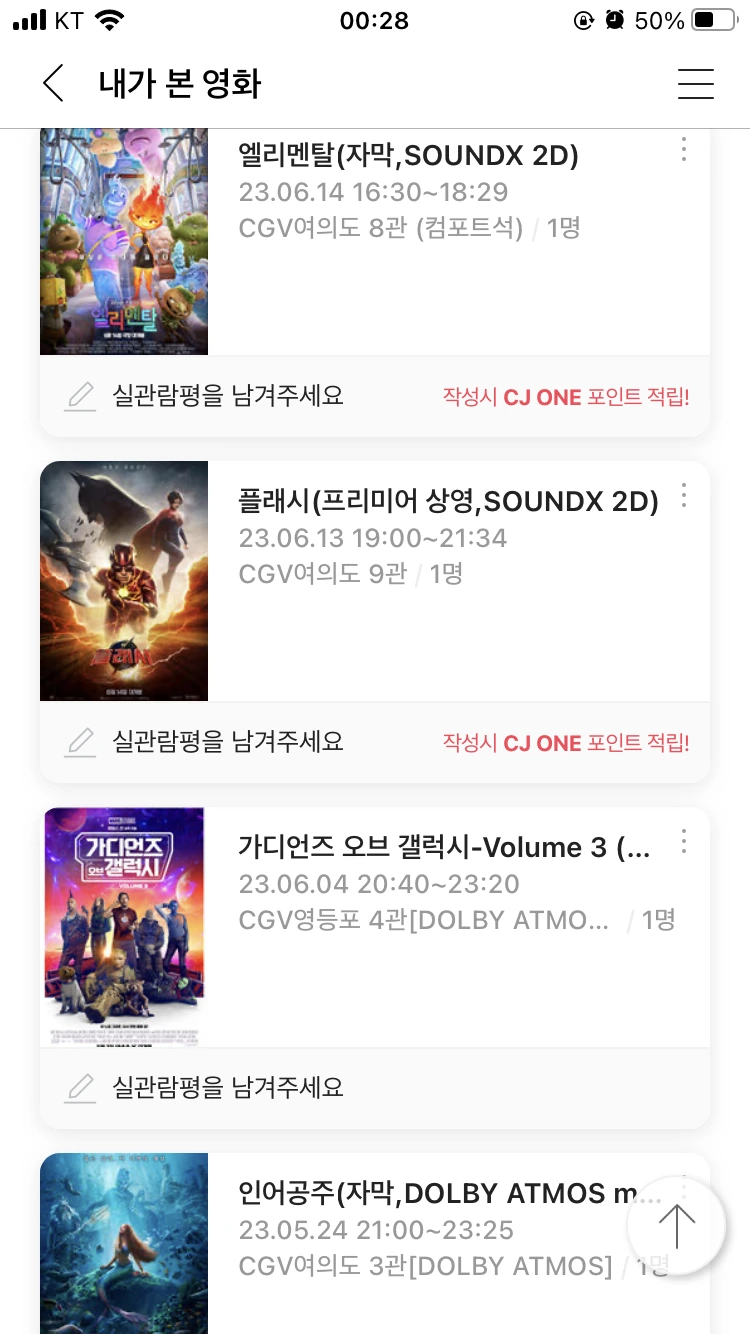Screen dimensions: 750x1334
Task: Open the 플래시 movie poster
Action: tap(124, 581)
